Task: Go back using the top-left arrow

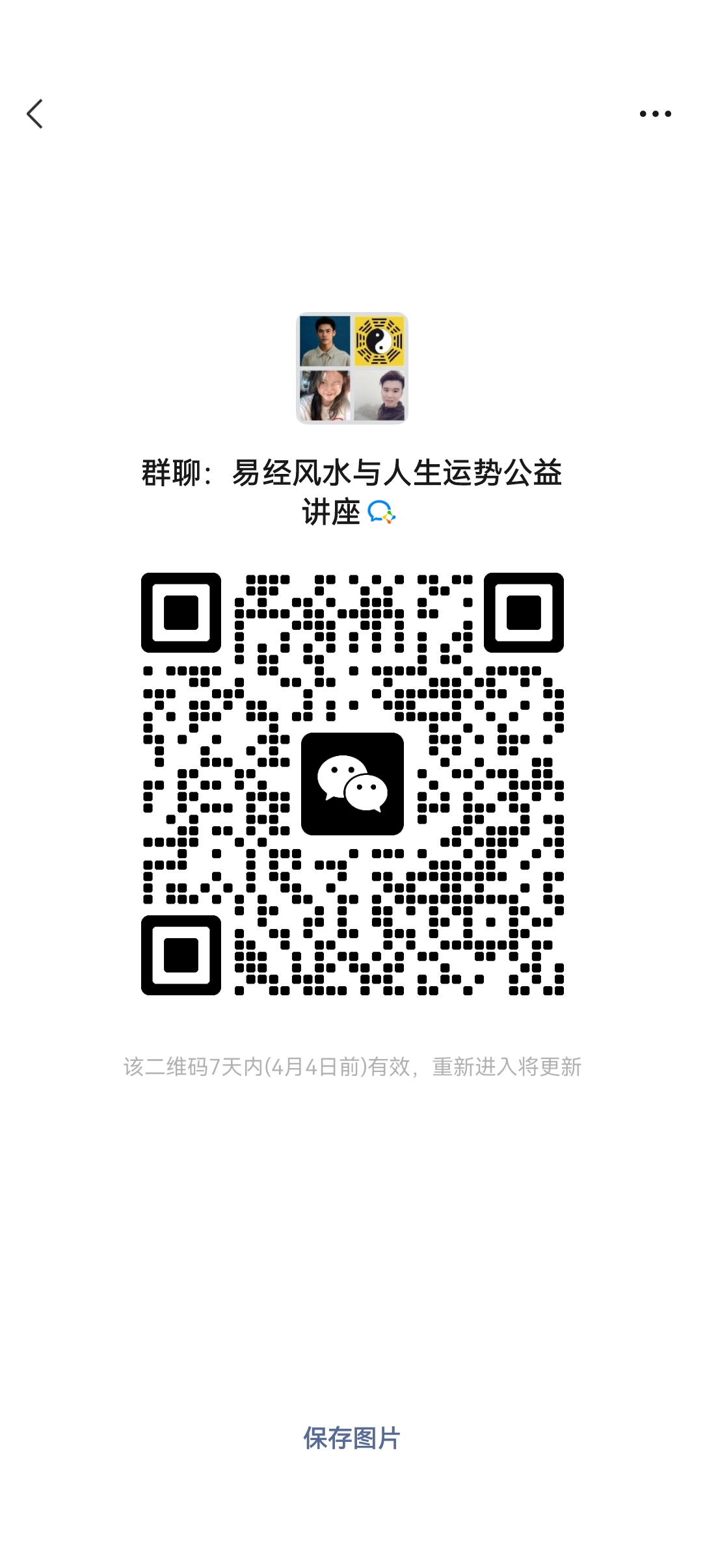Action: click(x=35, y=114)
